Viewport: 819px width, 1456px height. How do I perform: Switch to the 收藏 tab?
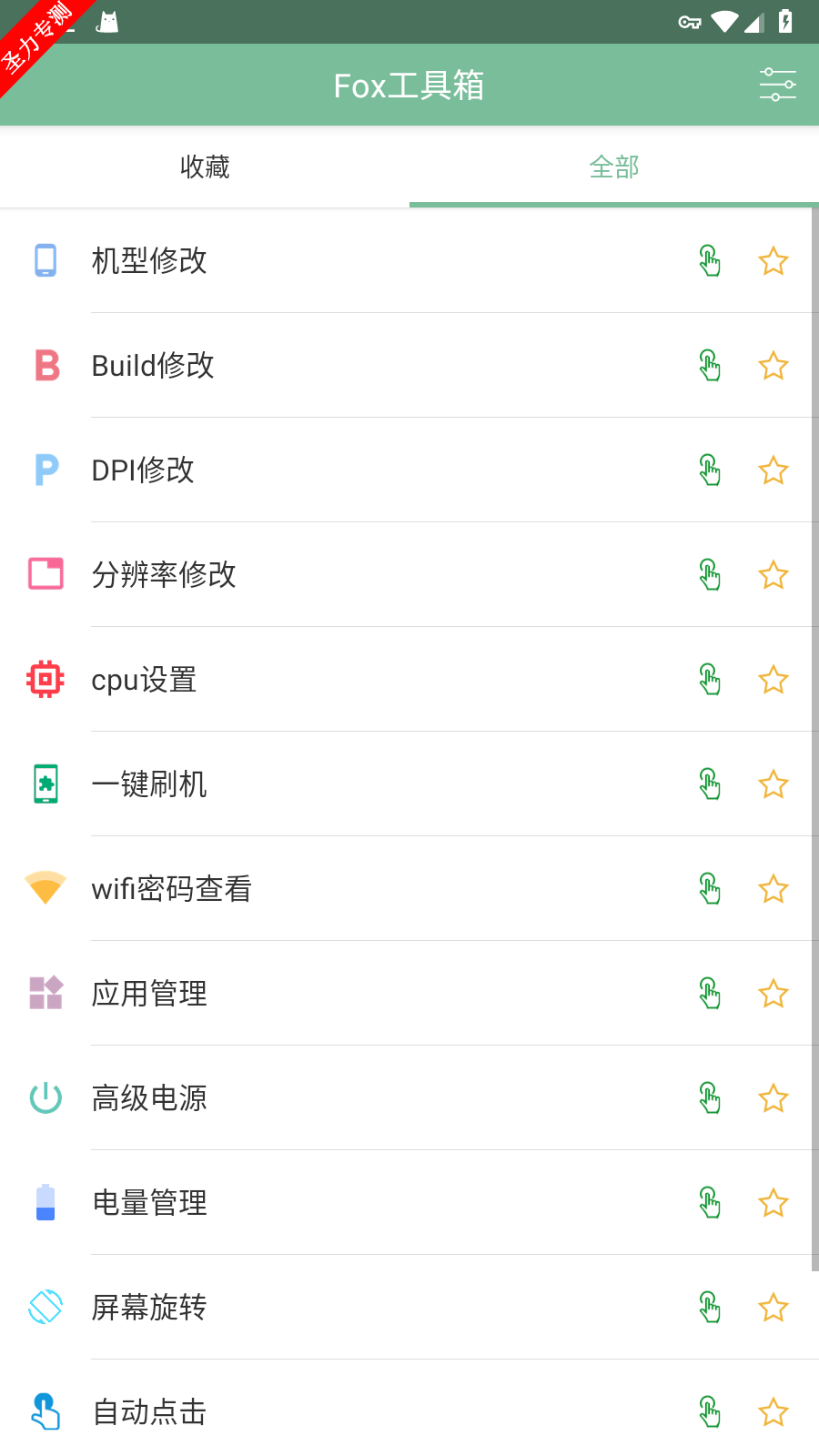[x=205, y=167]
